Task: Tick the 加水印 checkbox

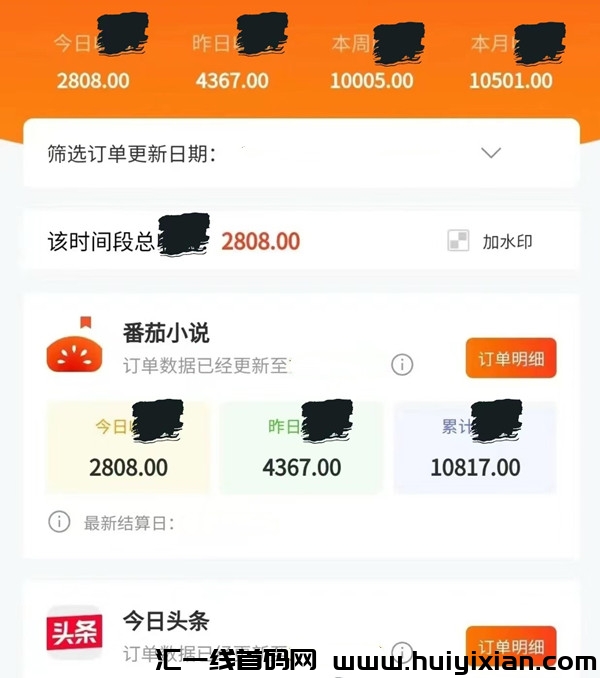Action: pyautogui.click(x=458, y=241)
